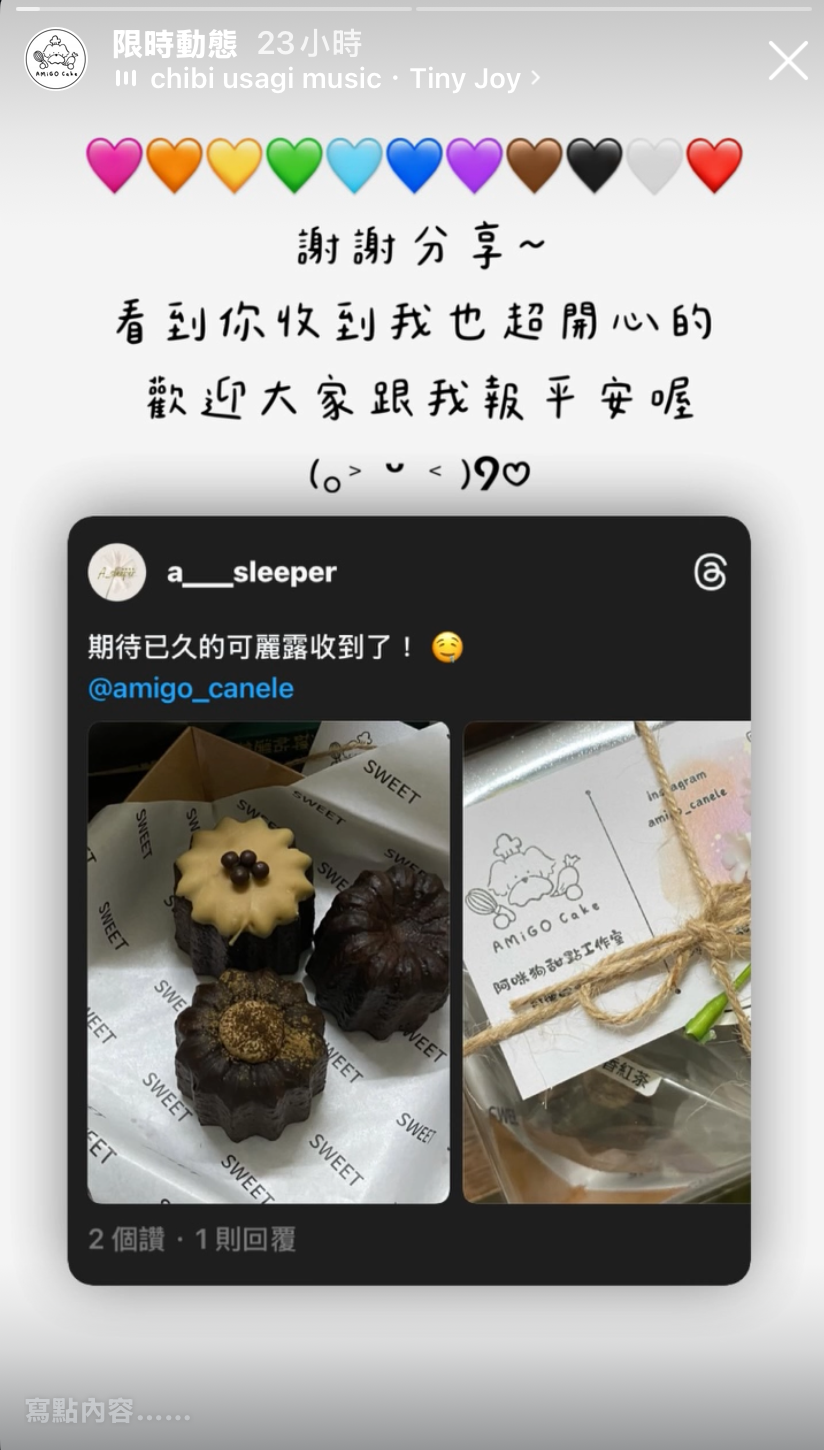This screenshot has height=1450, width=824.
Task: Open the shared Threads post by a___sleeper
Action: [408, 900]
